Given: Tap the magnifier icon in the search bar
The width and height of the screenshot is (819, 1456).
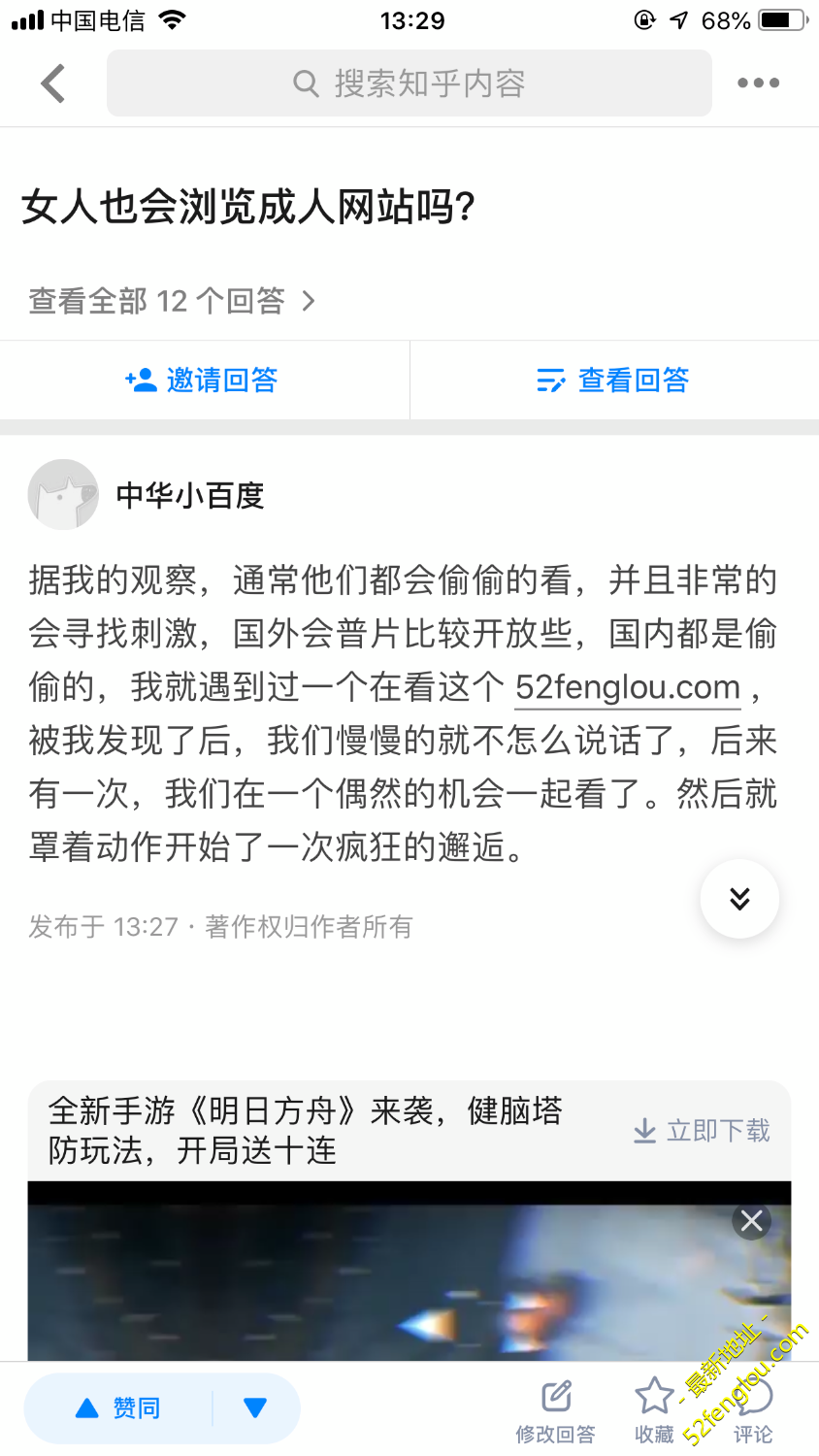Looking at the screenshot, I should click(x=306, y=83).
